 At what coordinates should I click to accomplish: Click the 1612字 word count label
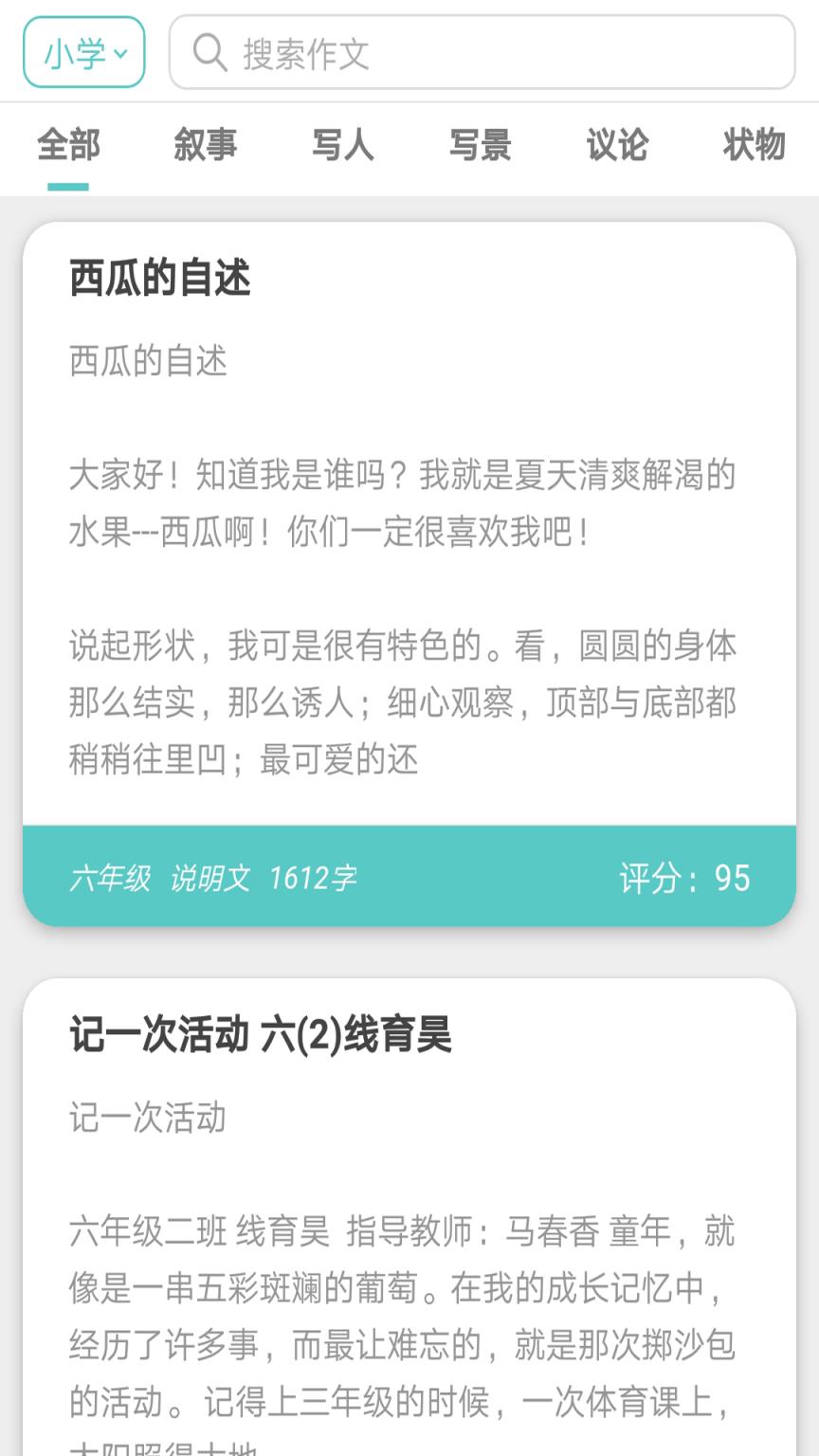click(314, 879)
